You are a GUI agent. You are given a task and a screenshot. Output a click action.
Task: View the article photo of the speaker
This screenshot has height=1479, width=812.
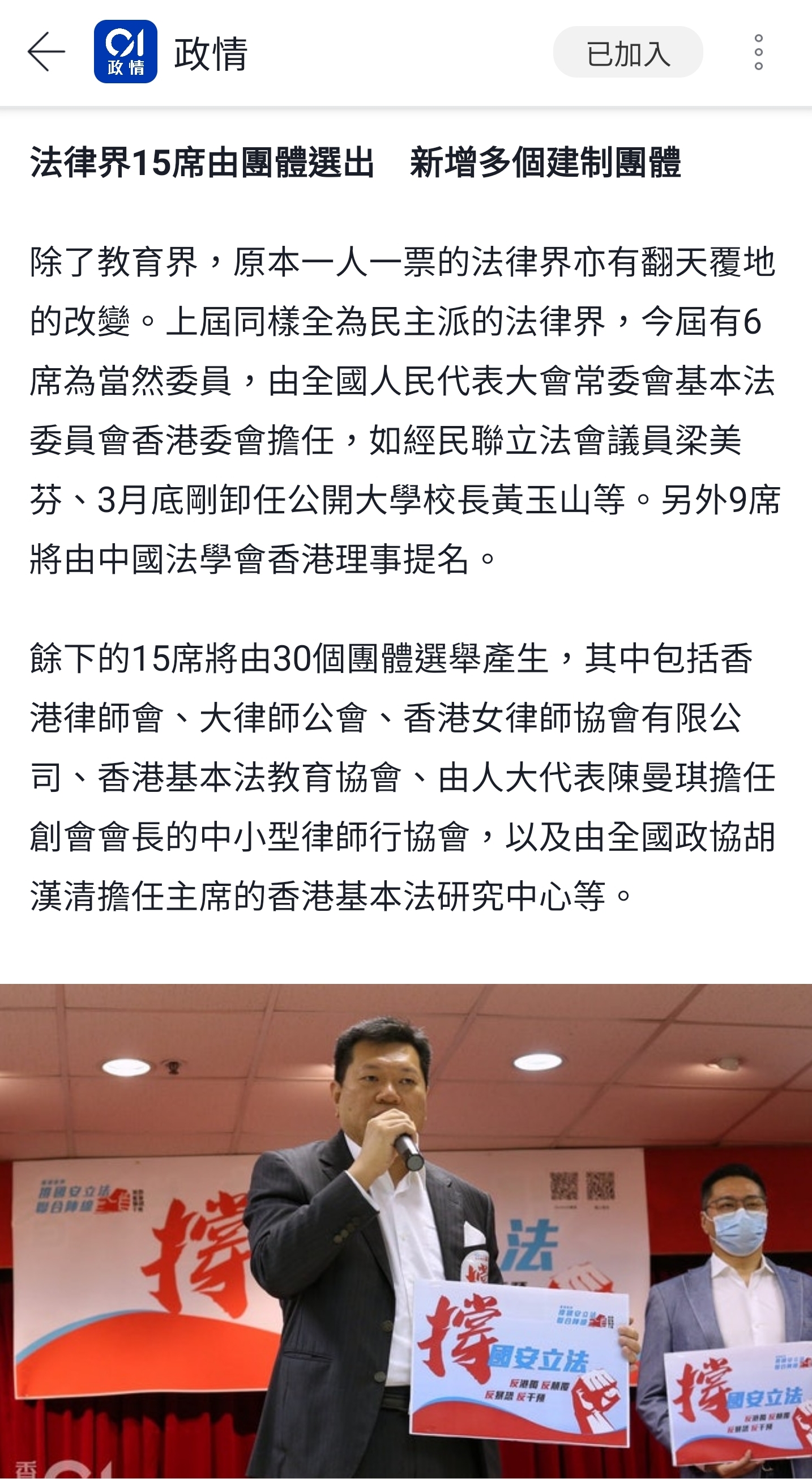pyautogui.click(x=405, y=1229)
